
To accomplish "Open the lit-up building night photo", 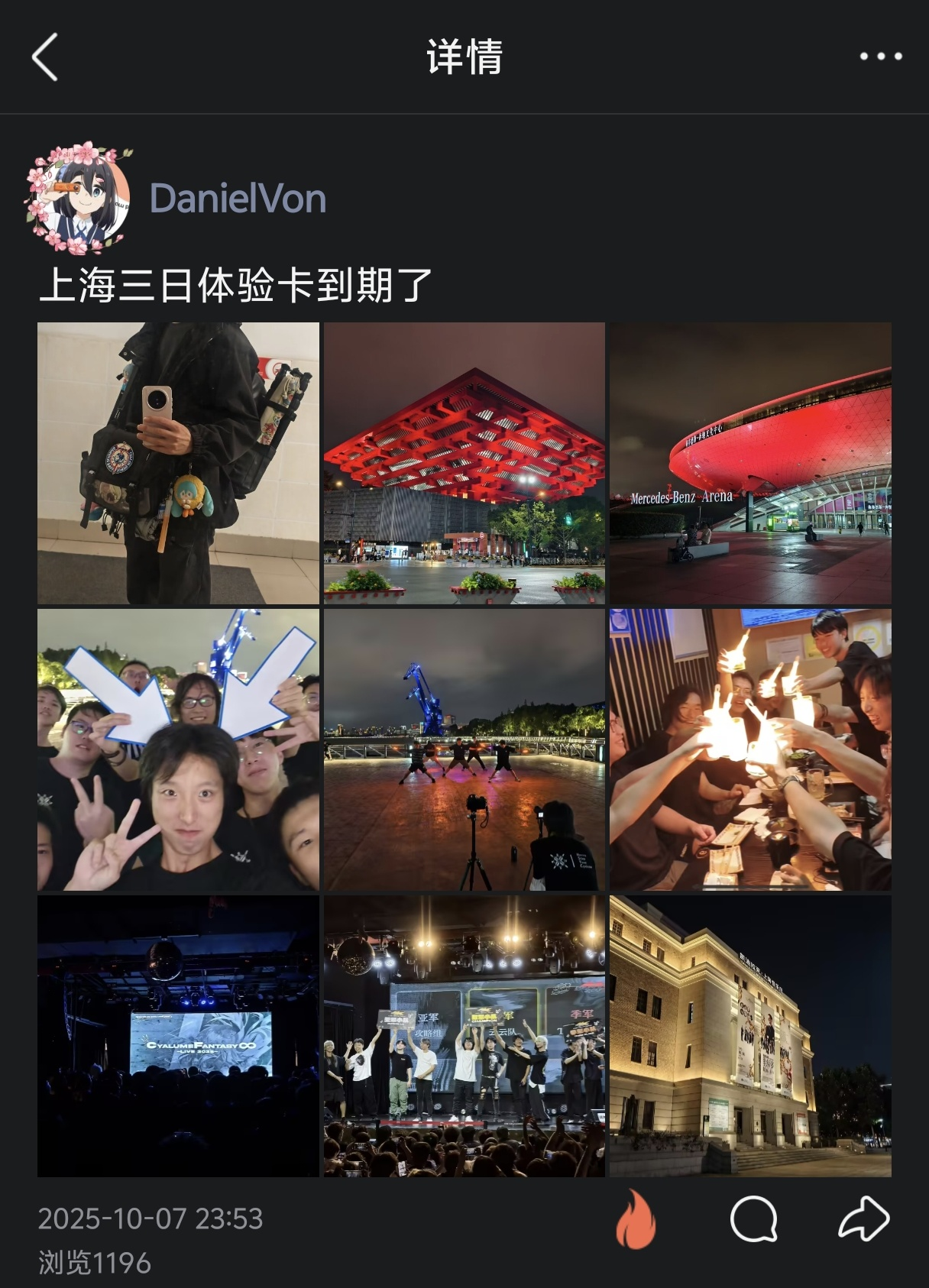I will point(750,1036).
